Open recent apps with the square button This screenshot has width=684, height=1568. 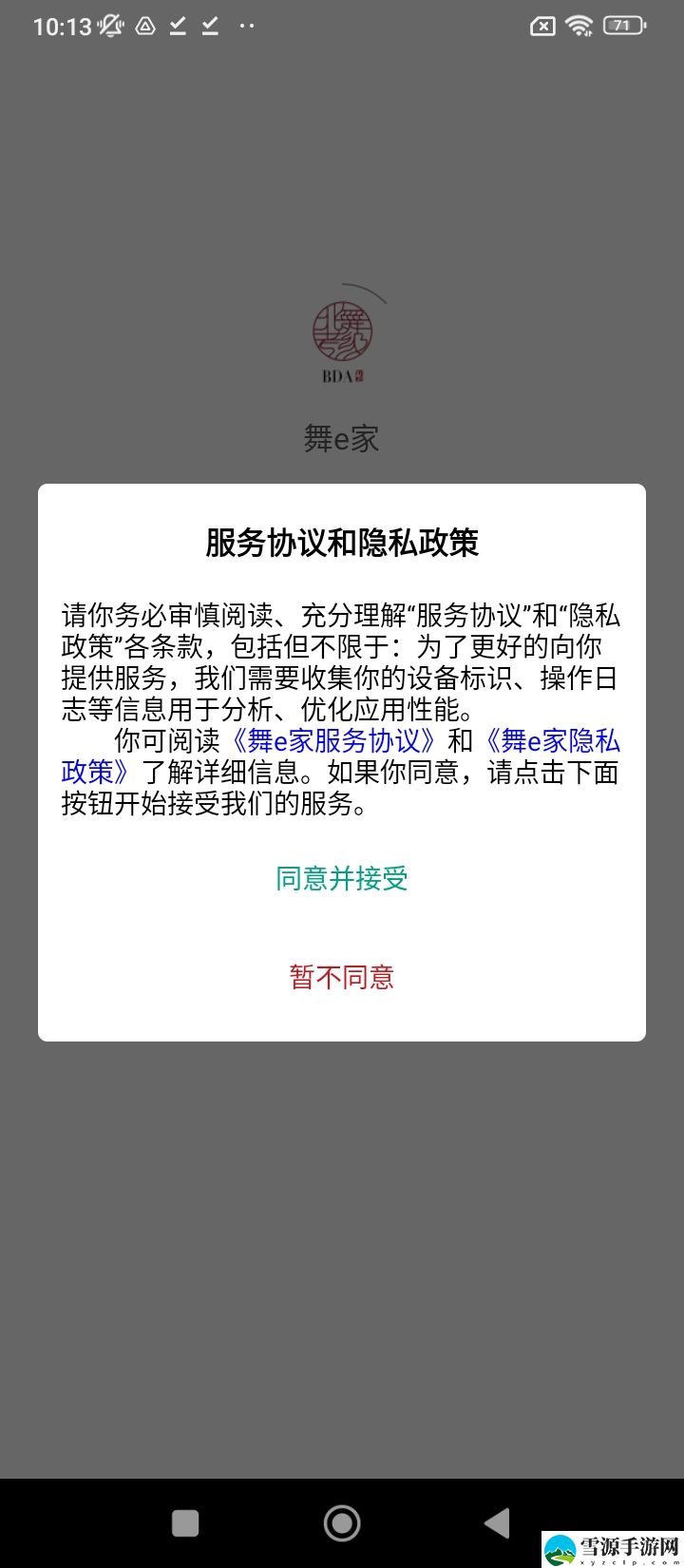point(185,1523)
